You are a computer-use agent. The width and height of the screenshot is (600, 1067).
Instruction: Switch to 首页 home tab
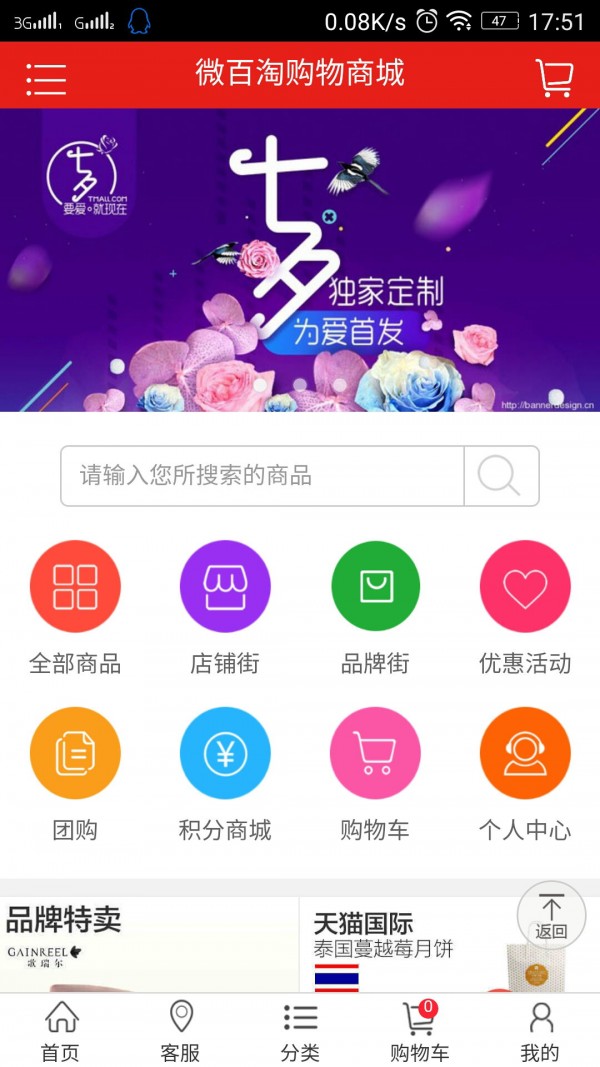pos(61,1031)
